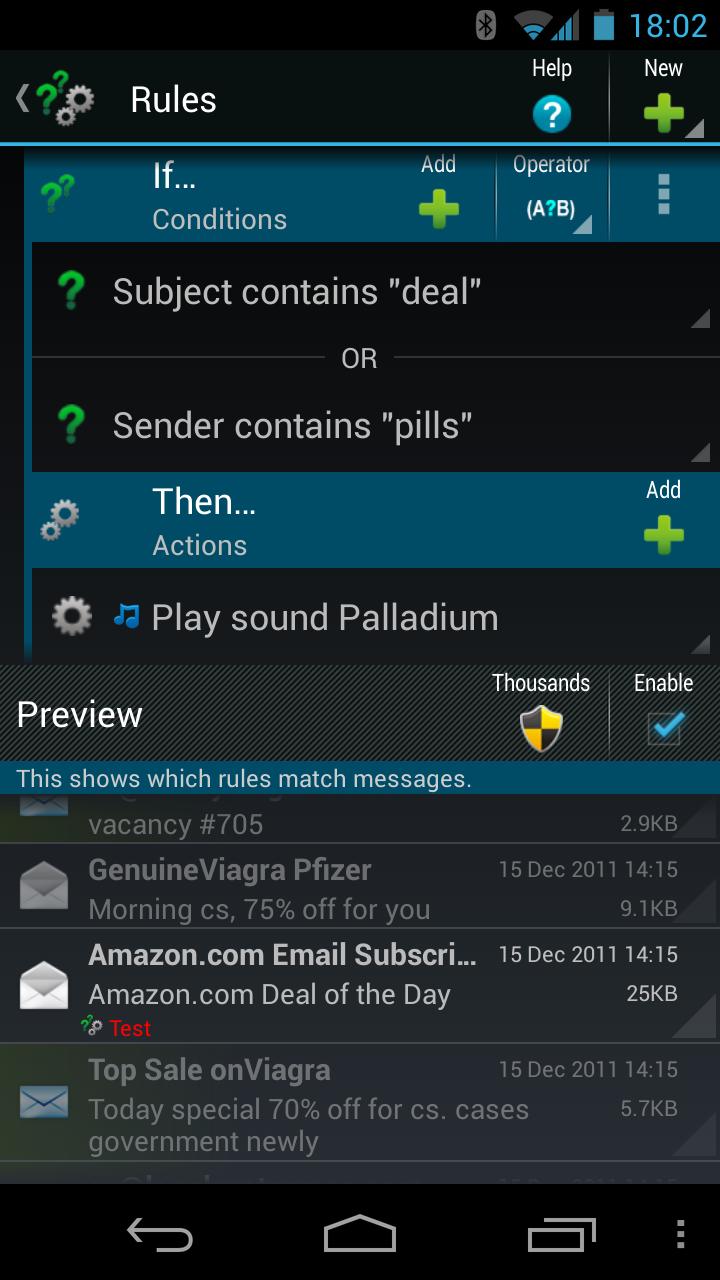Open the Amazon.com Email Subscription message

360,985
